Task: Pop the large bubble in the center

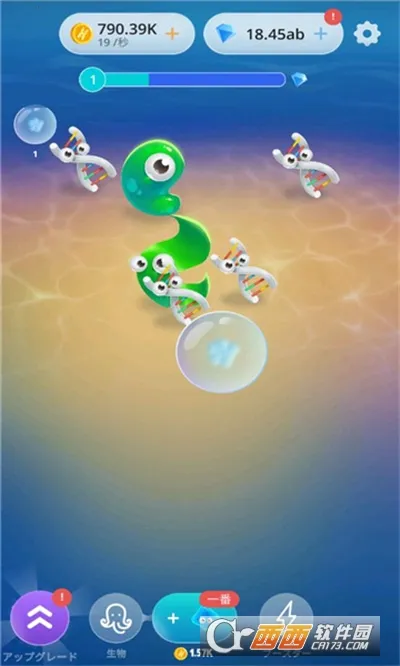Action: click(x=221, y=352)
